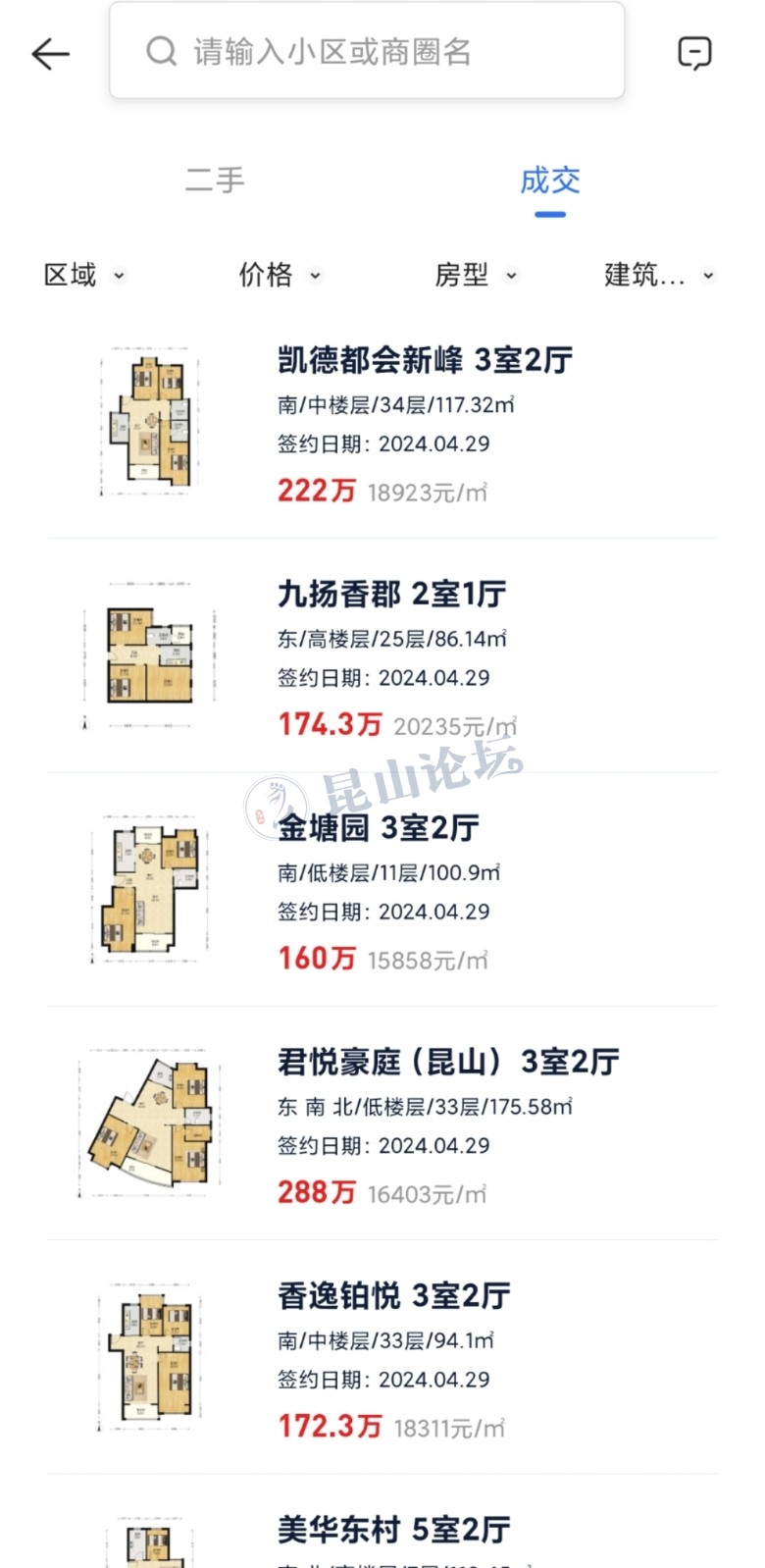
Task: Expand the 价格 filter dropdown
Action: [280, 276]
